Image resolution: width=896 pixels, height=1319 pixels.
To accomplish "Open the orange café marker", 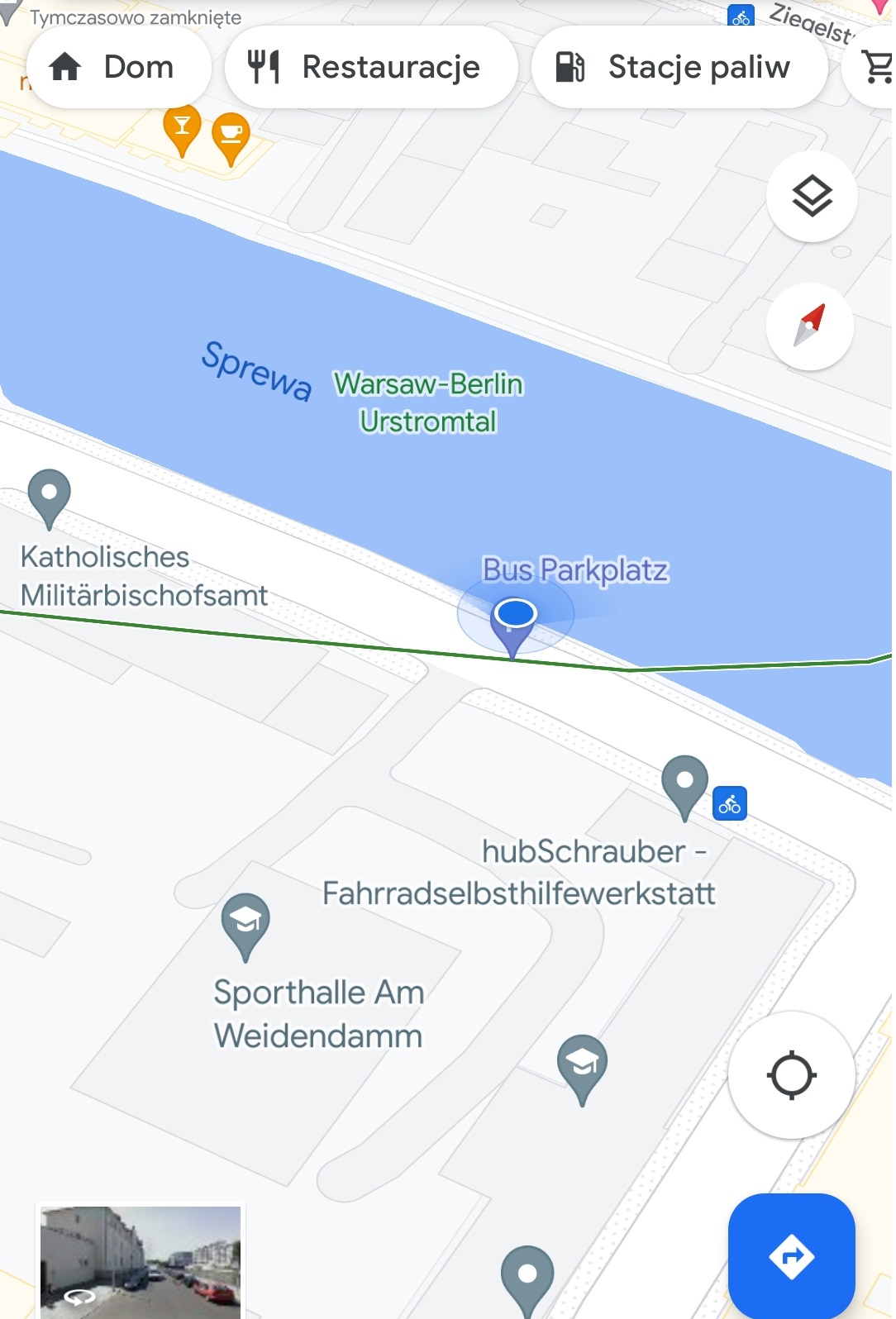I will tap(231, 136).
